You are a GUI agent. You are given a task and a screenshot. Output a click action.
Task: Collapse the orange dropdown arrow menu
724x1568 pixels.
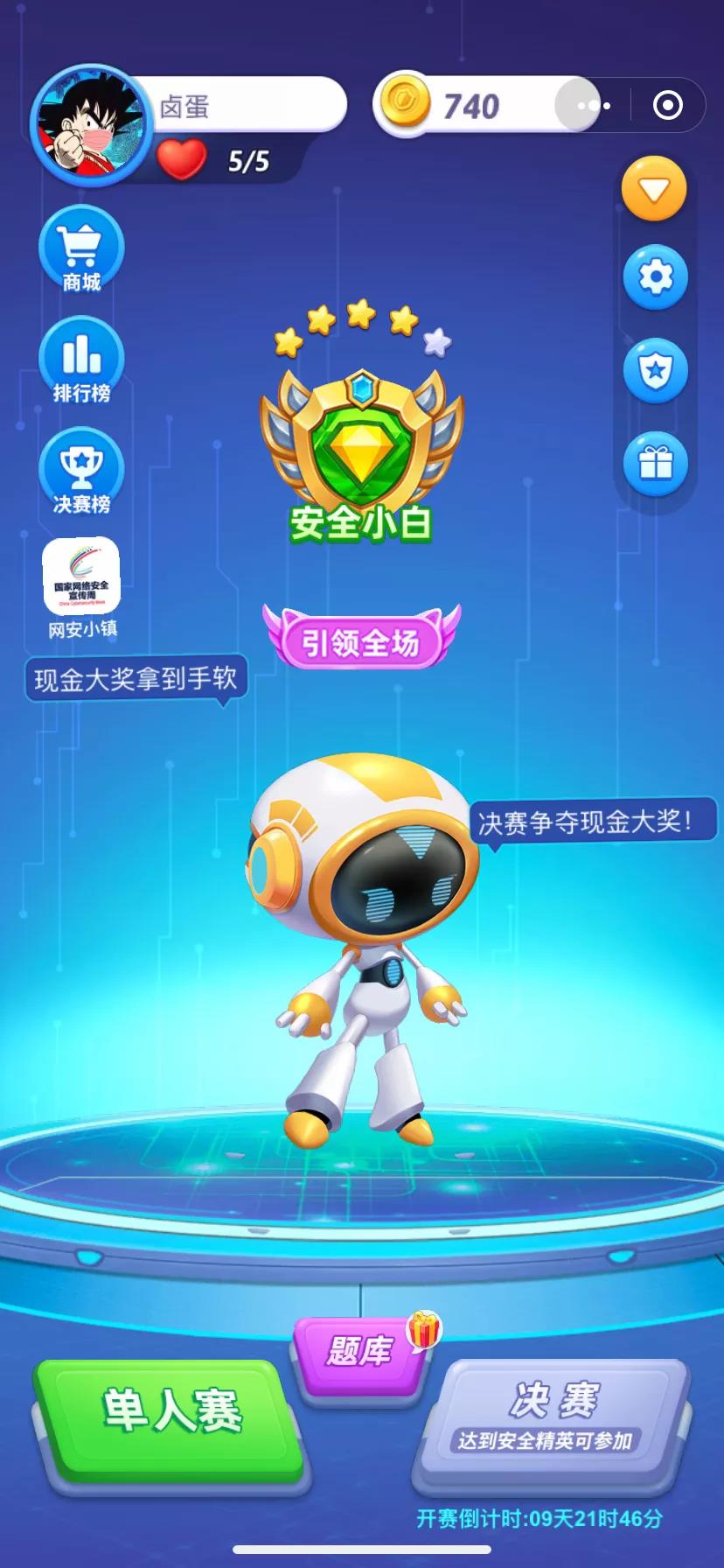click(654, 189)
